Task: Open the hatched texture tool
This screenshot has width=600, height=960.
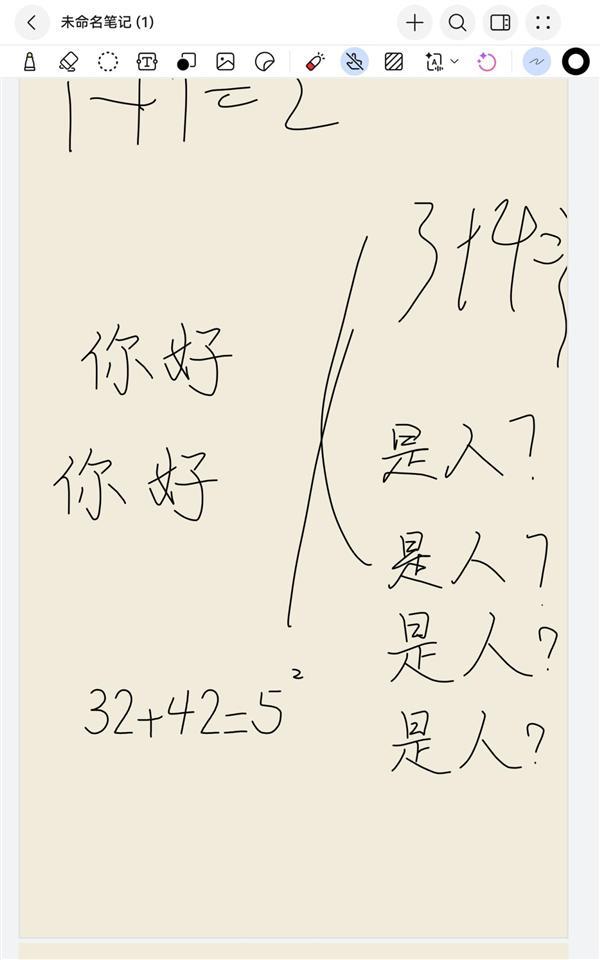Action: tap(394, 62)
